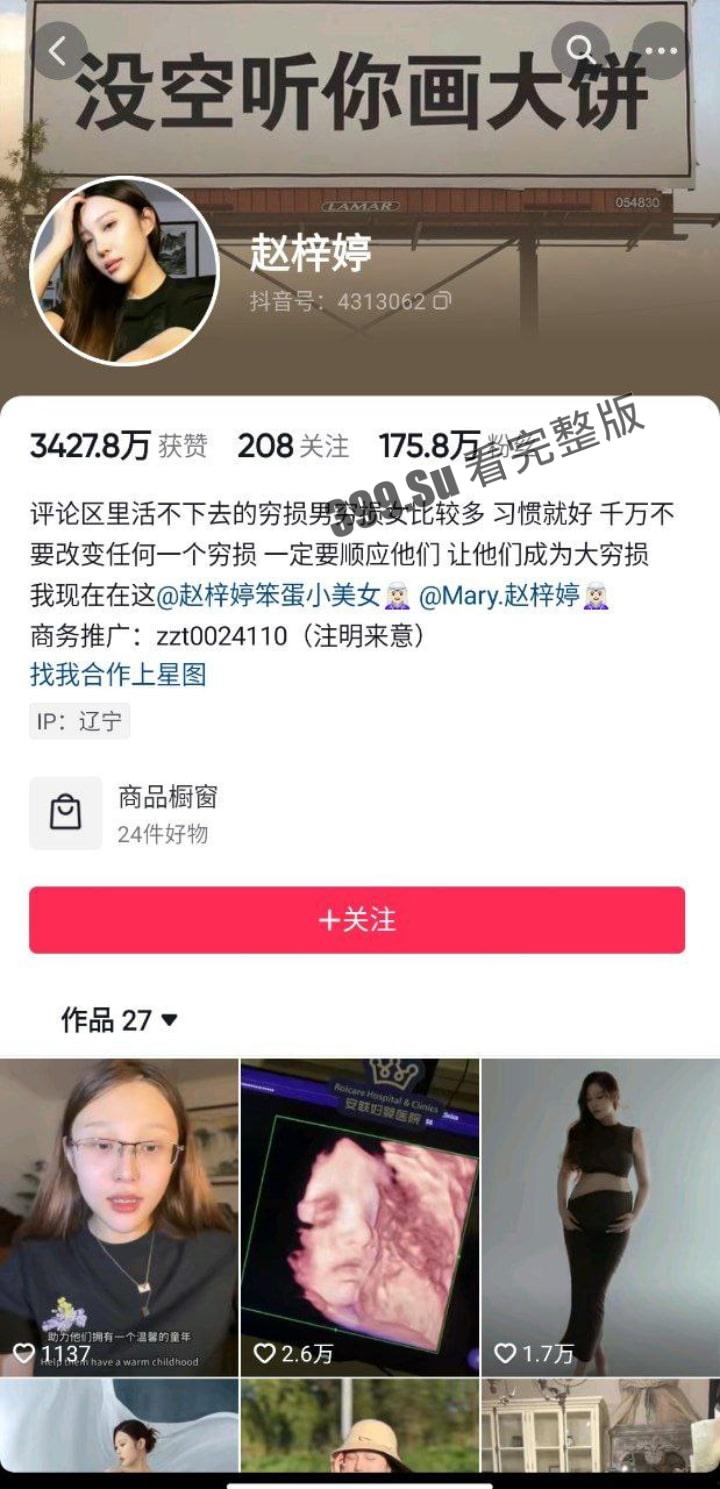Go back using the top-left arrow
720x1489 pixels.
(59, 50)
